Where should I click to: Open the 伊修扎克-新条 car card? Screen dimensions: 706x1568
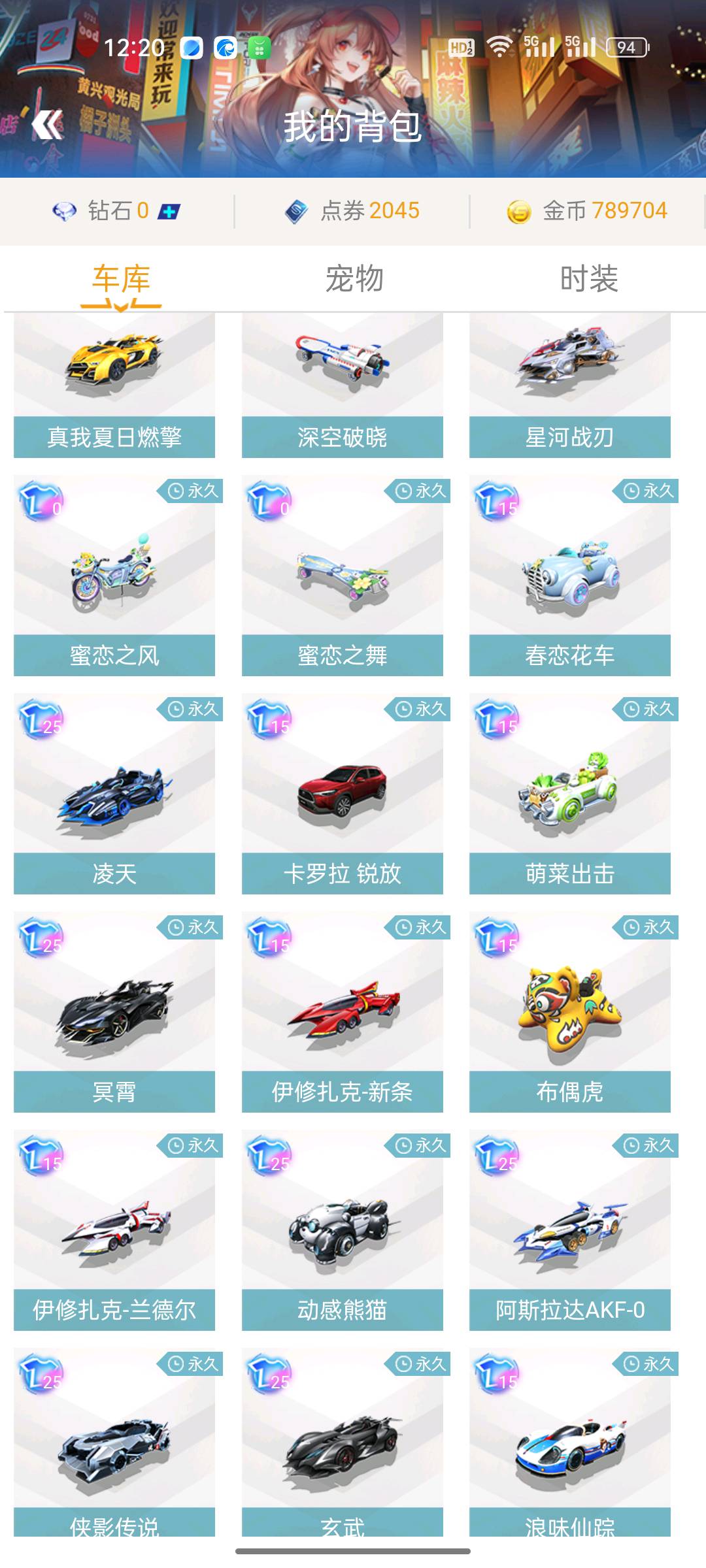click(x=342, y=1011)
